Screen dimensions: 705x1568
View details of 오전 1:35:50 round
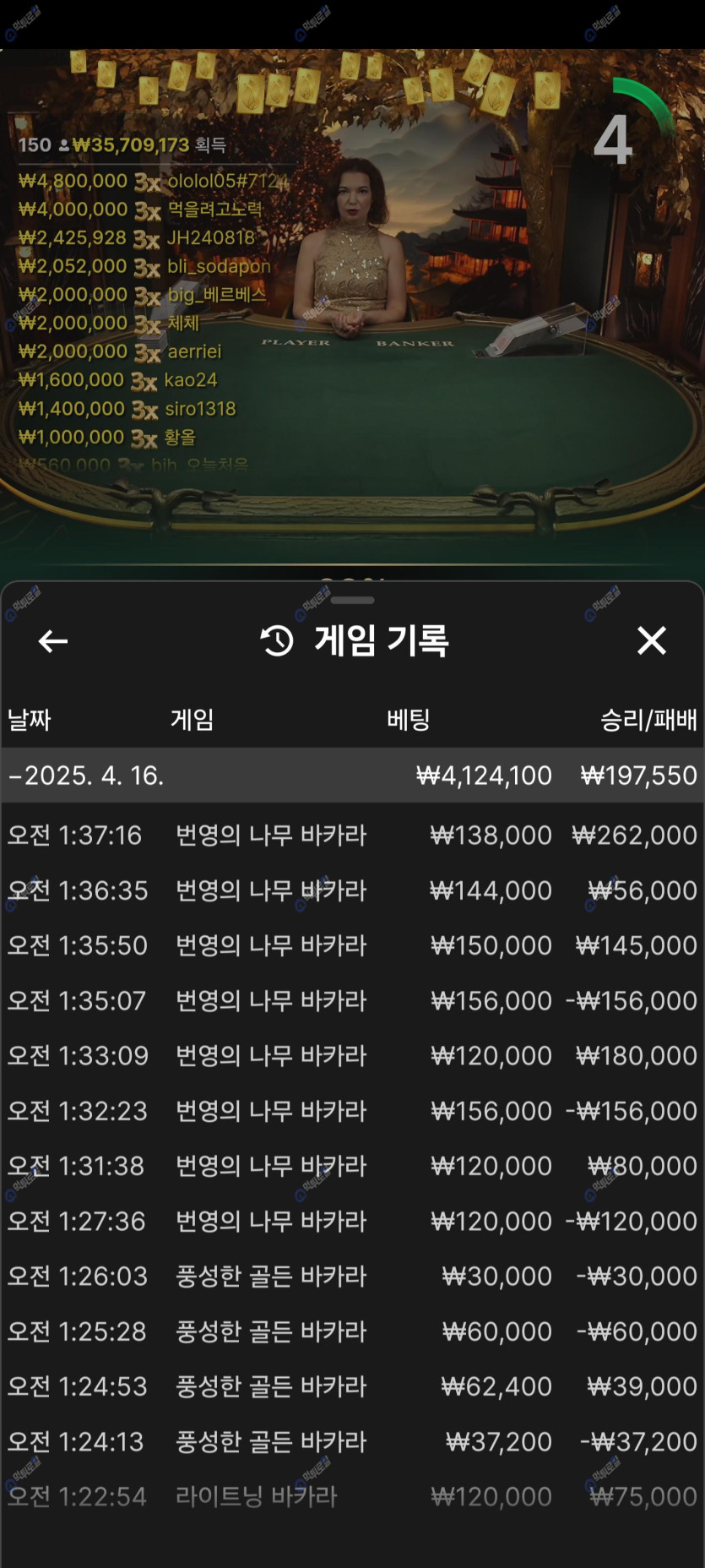(352, 945)
